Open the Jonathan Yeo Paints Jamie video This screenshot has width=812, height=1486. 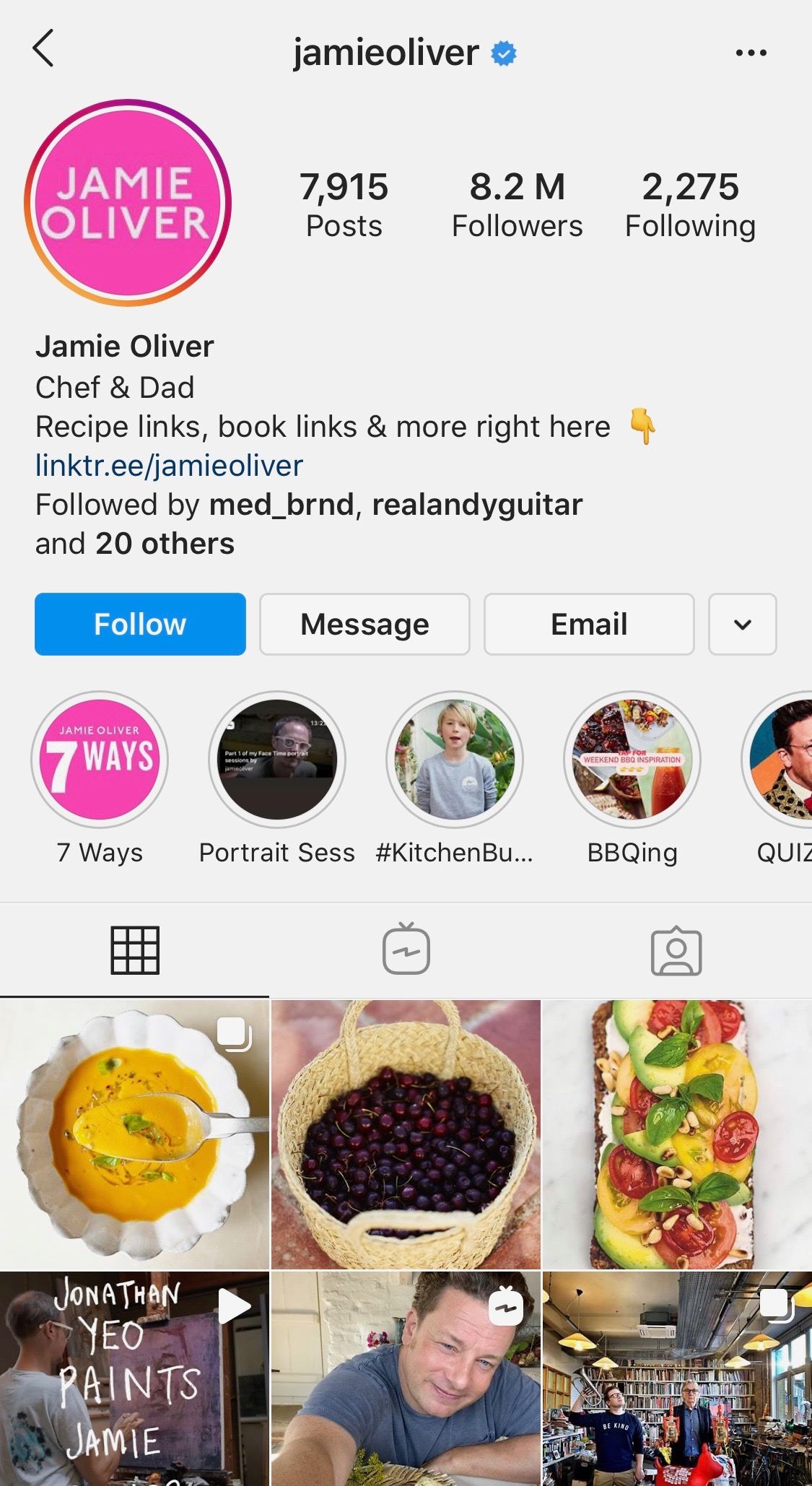point(134,1379)
